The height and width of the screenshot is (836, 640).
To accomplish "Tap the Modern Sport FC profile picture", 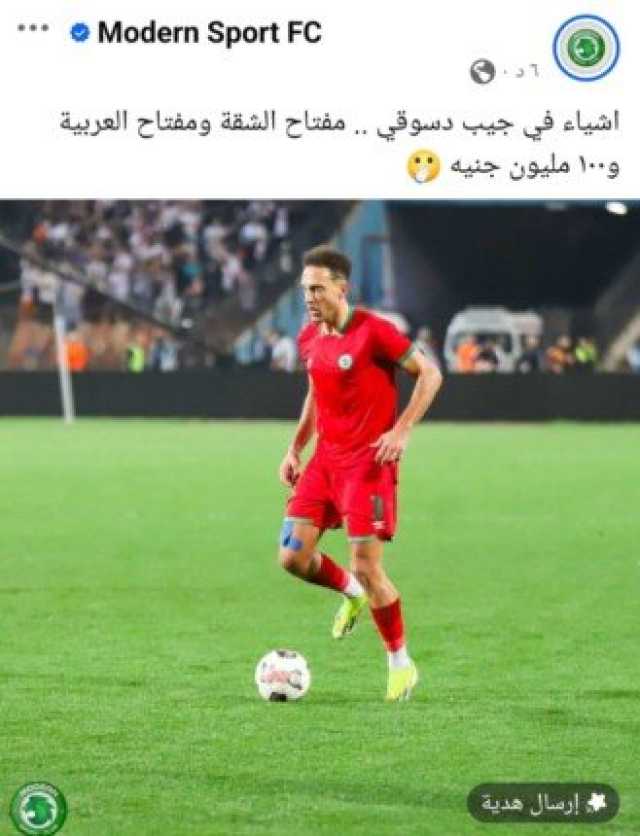I will 586,47.
